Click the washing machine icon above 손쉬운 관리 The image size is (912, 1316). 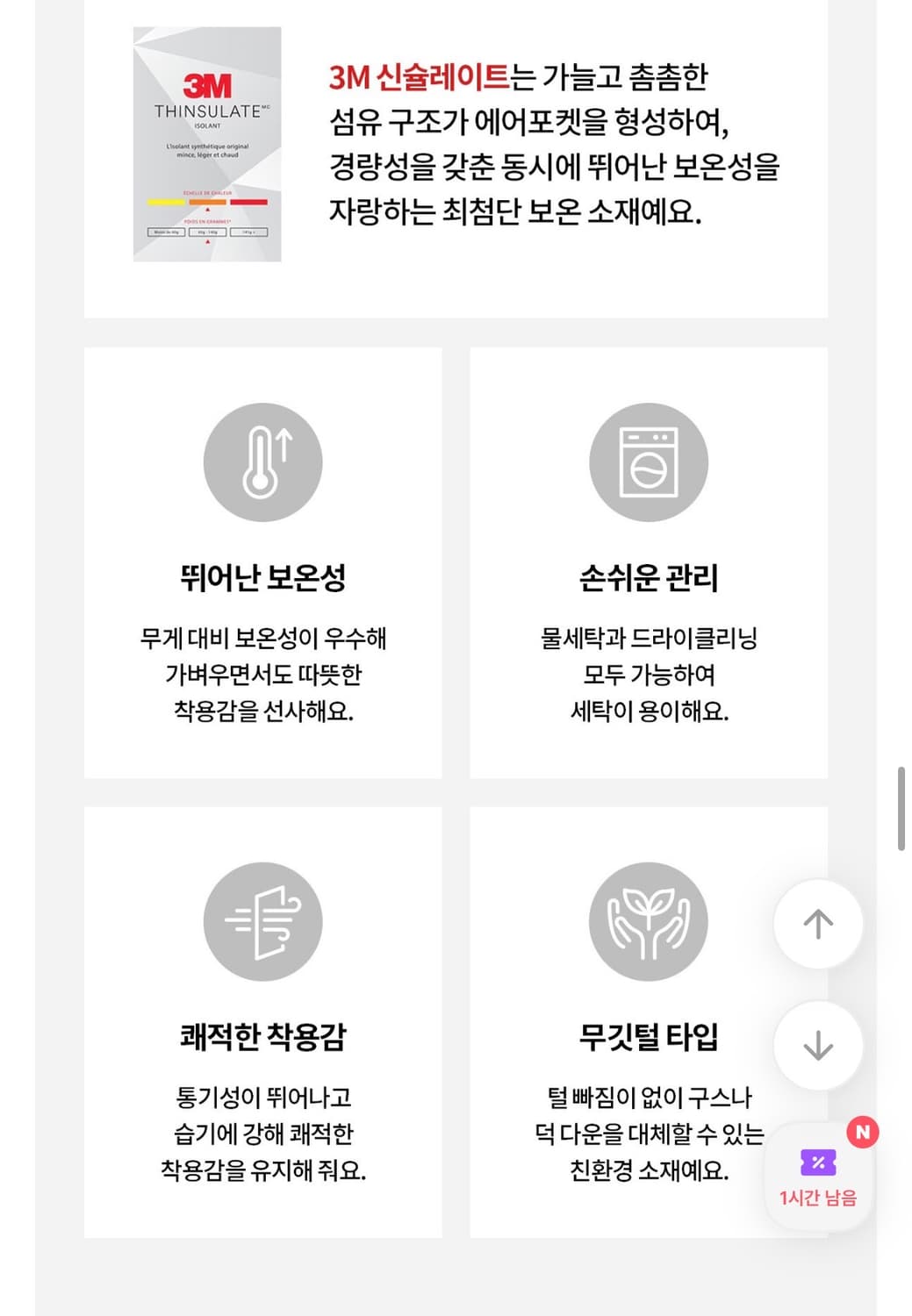tap(649, 462)
